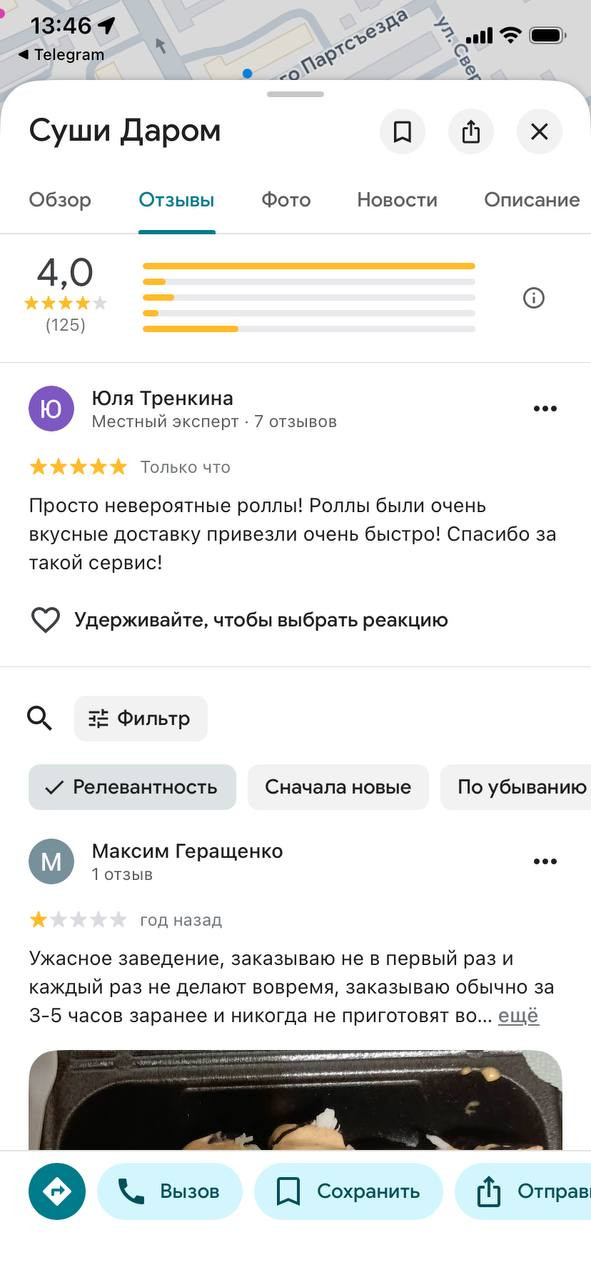Open options menu for Максим Геращенко's review
591x1280 pixels.
545,861
